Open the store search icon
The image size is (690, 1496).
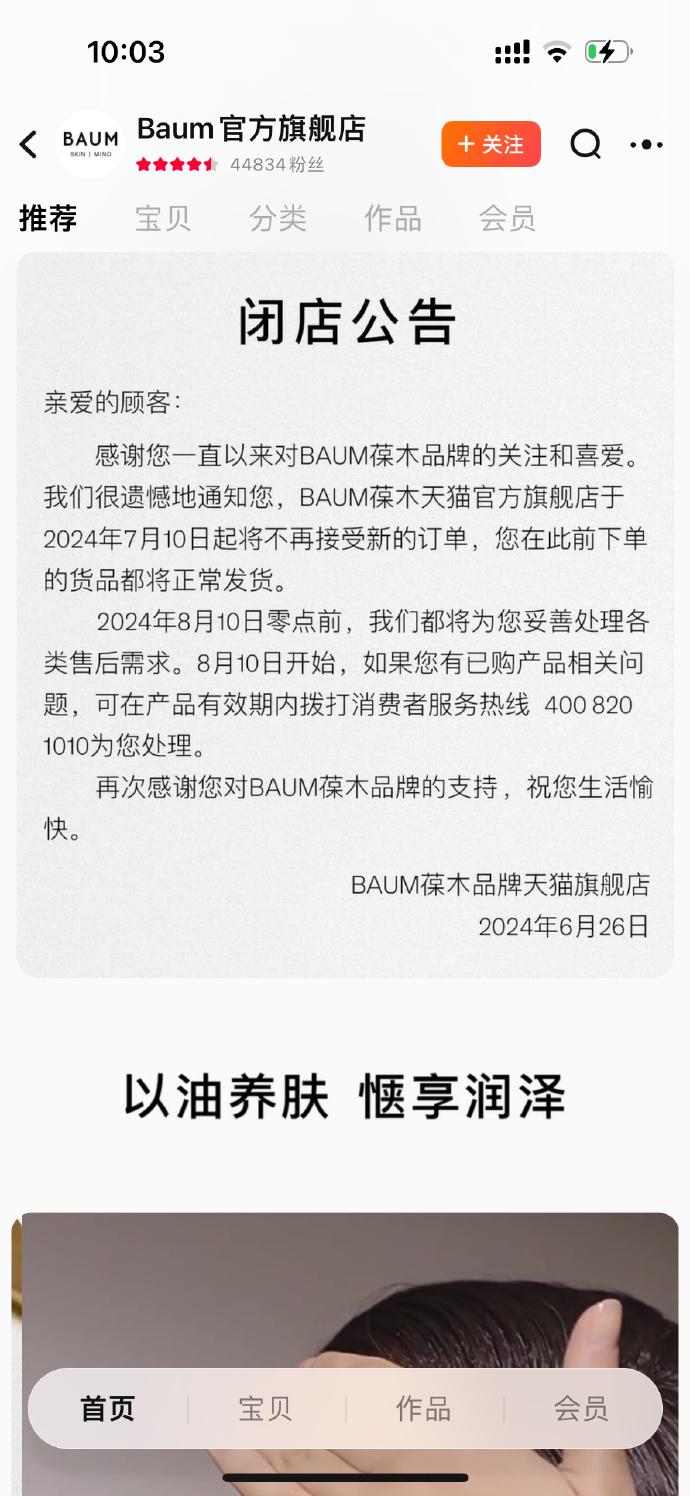click(x=586, y=144)
